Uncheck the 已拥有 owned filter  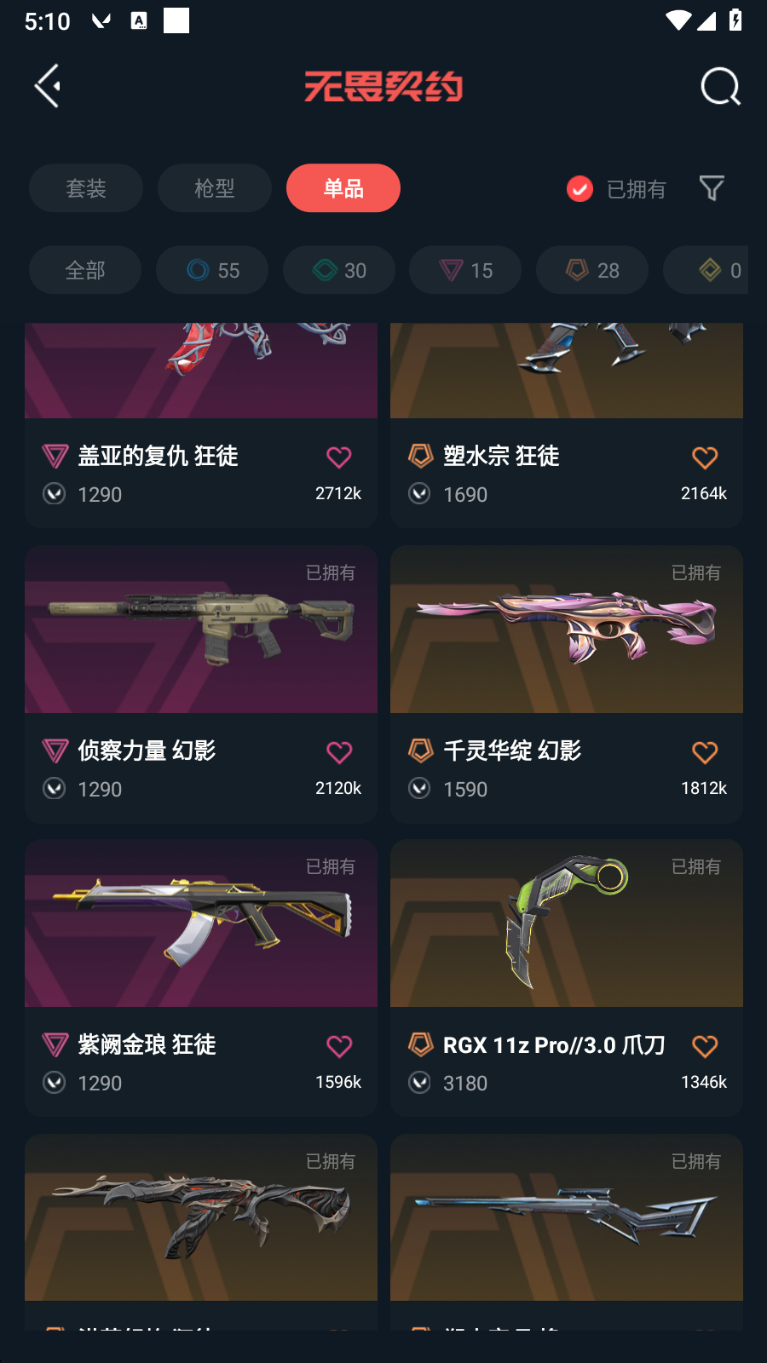point(616,189)
